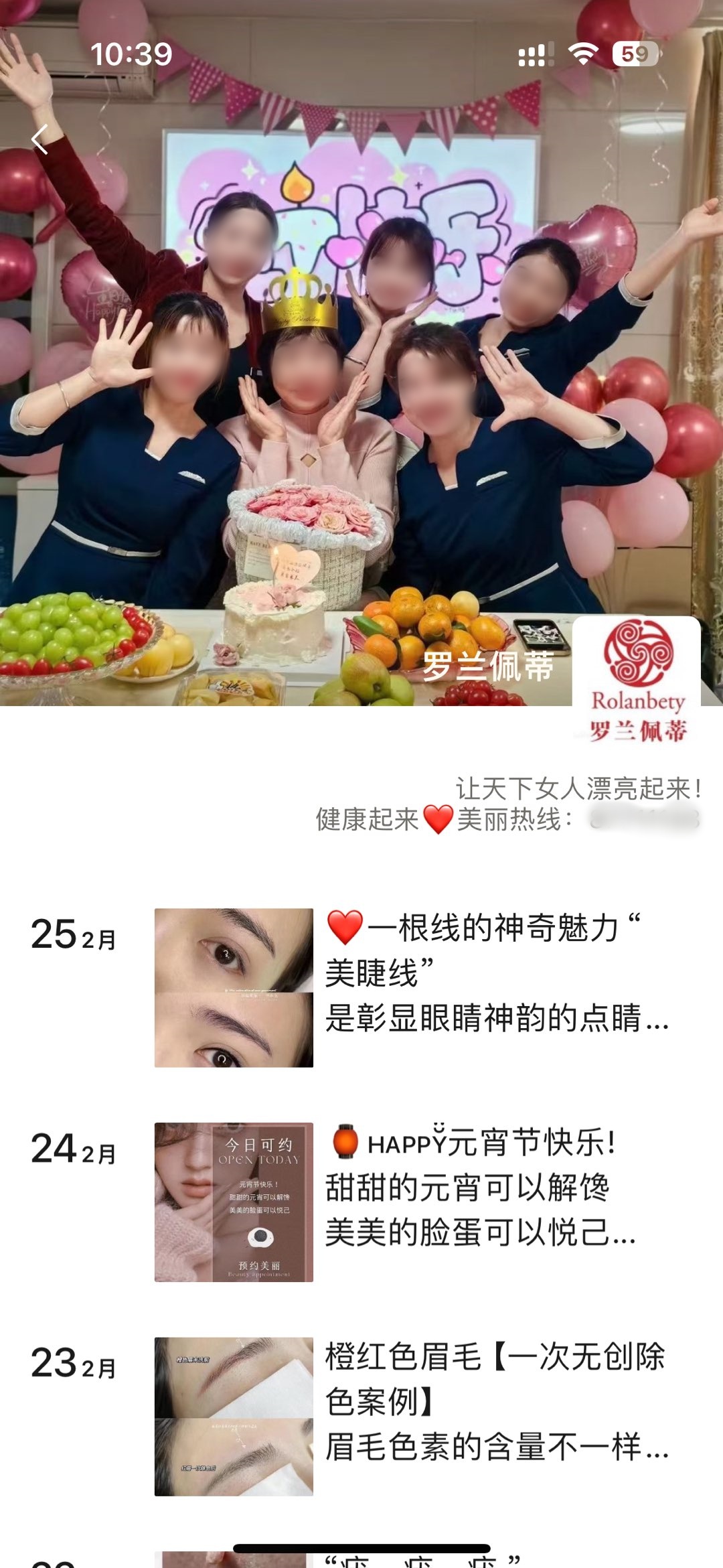Go back using the top-left arrow
723x1568 pixels.
[40, 139]
